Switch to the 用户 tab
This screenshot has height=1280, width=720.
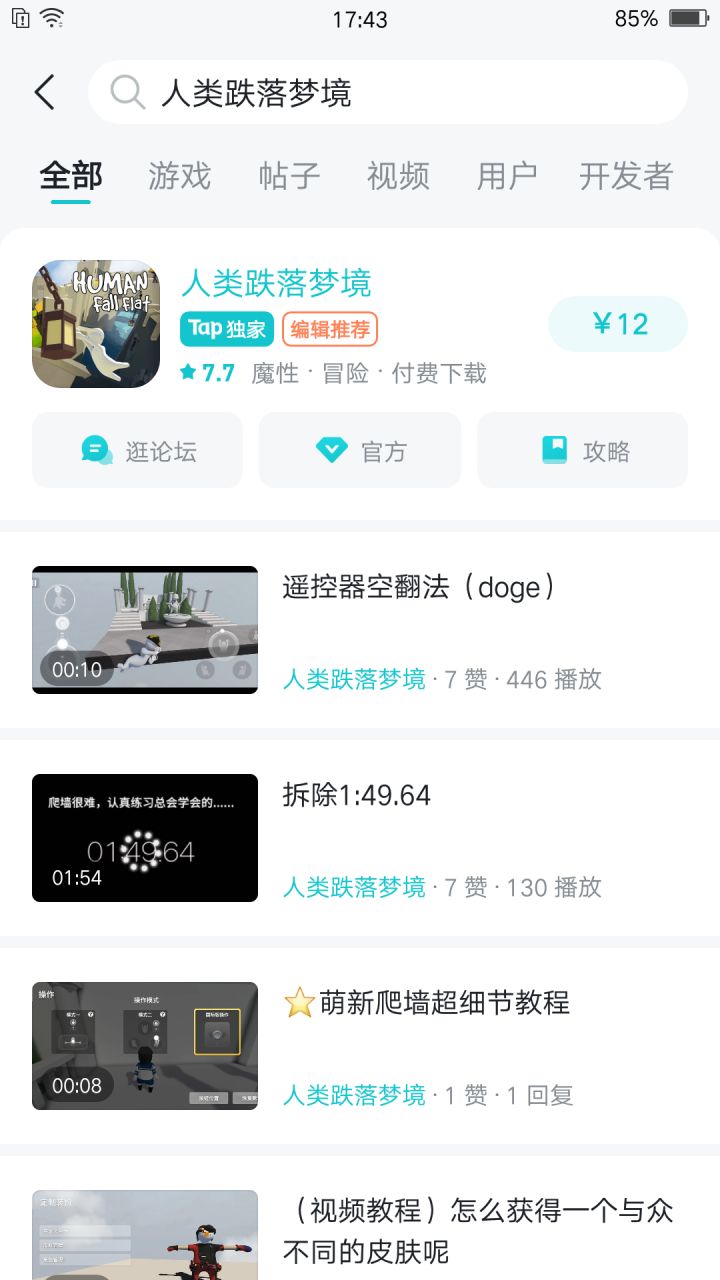click(507, 176)
